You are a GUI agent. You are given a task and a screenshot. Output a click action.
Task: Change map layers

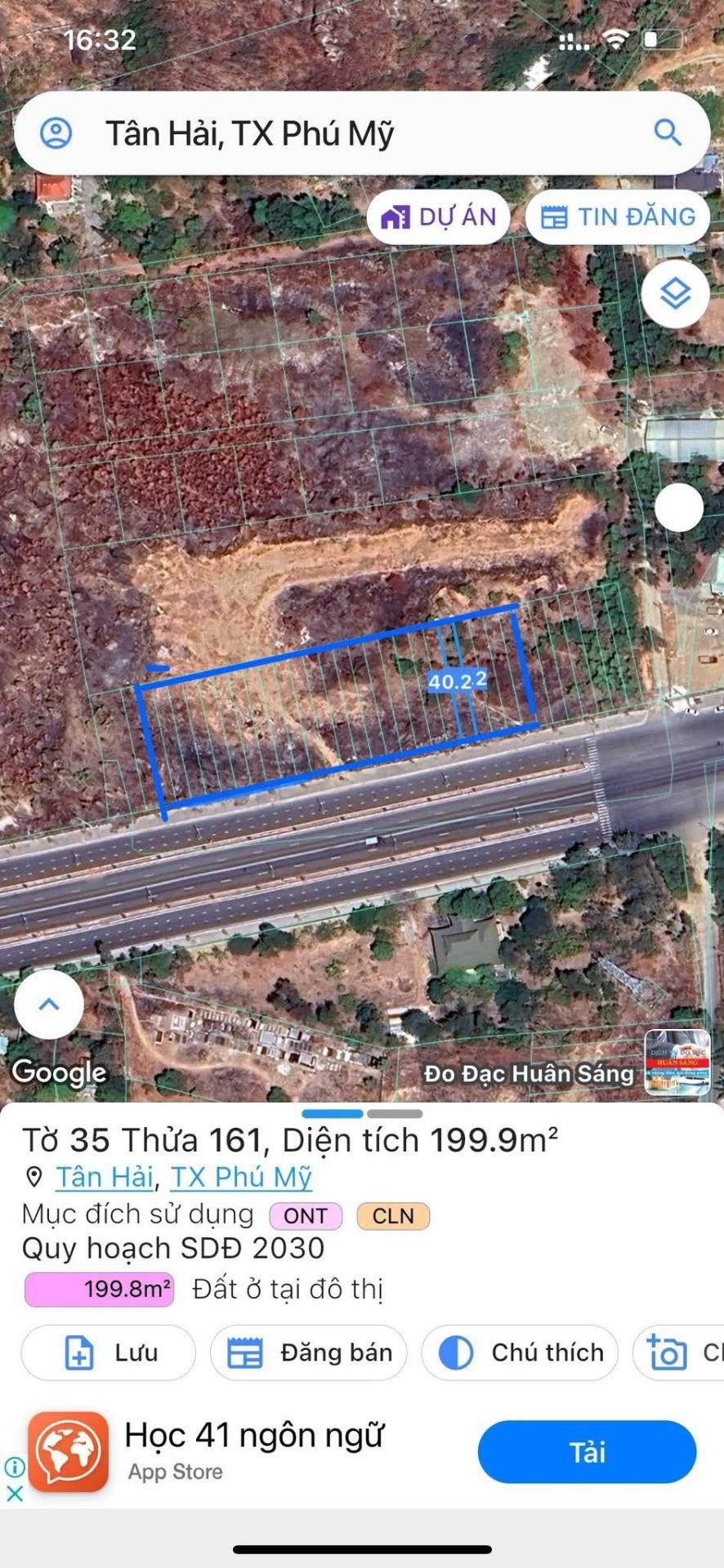(x=675, y=294)
